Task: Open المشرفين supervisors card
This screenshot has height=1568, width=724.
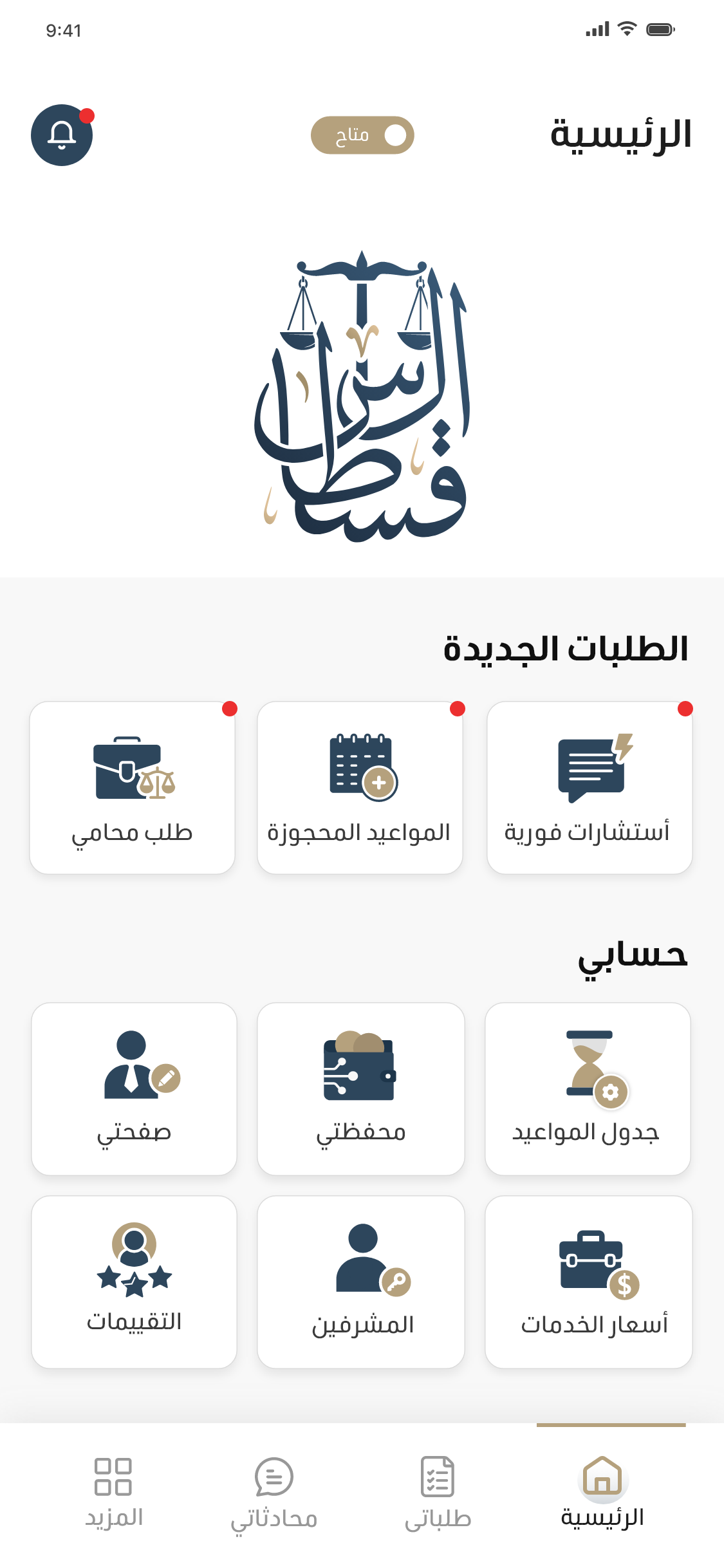Action: 360,1282
